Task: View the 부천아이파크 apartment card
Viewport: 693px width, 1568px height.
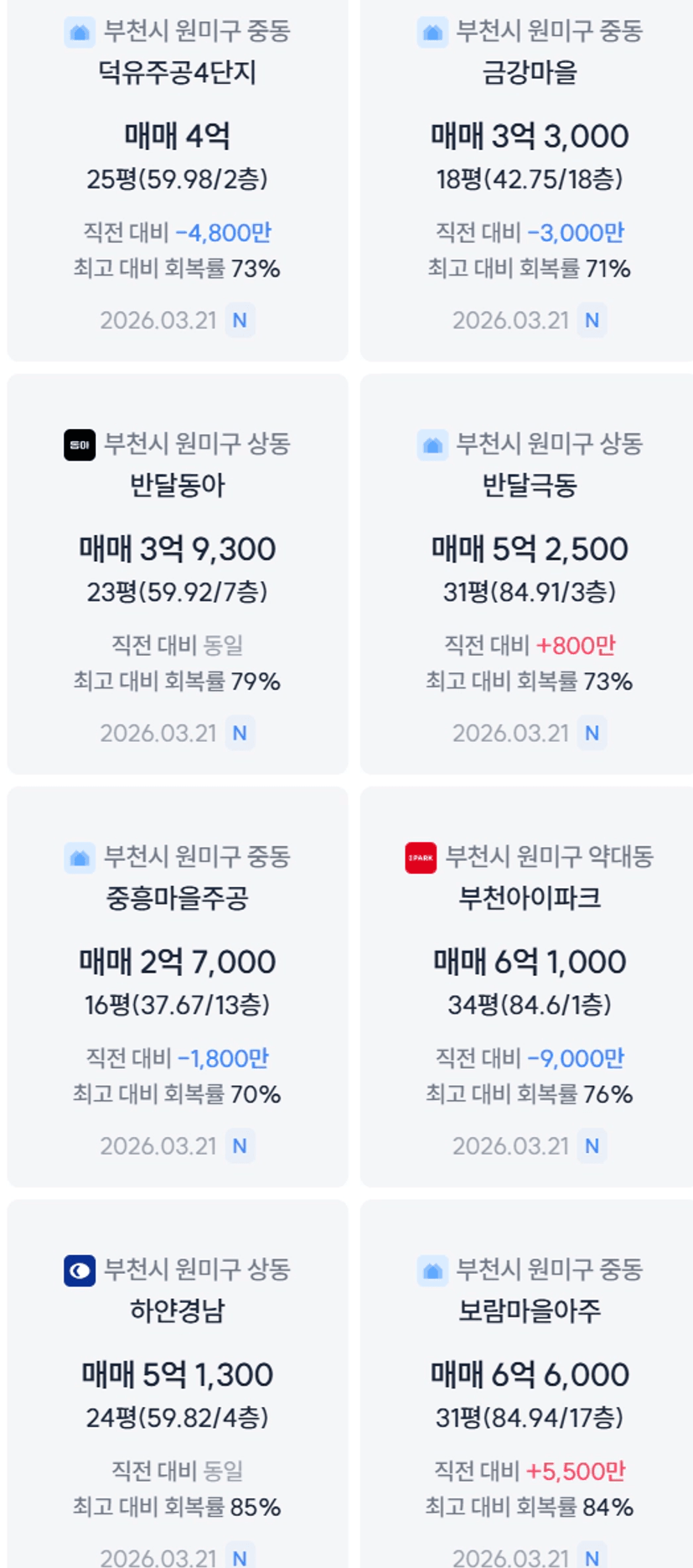Action: click(526, 986)
